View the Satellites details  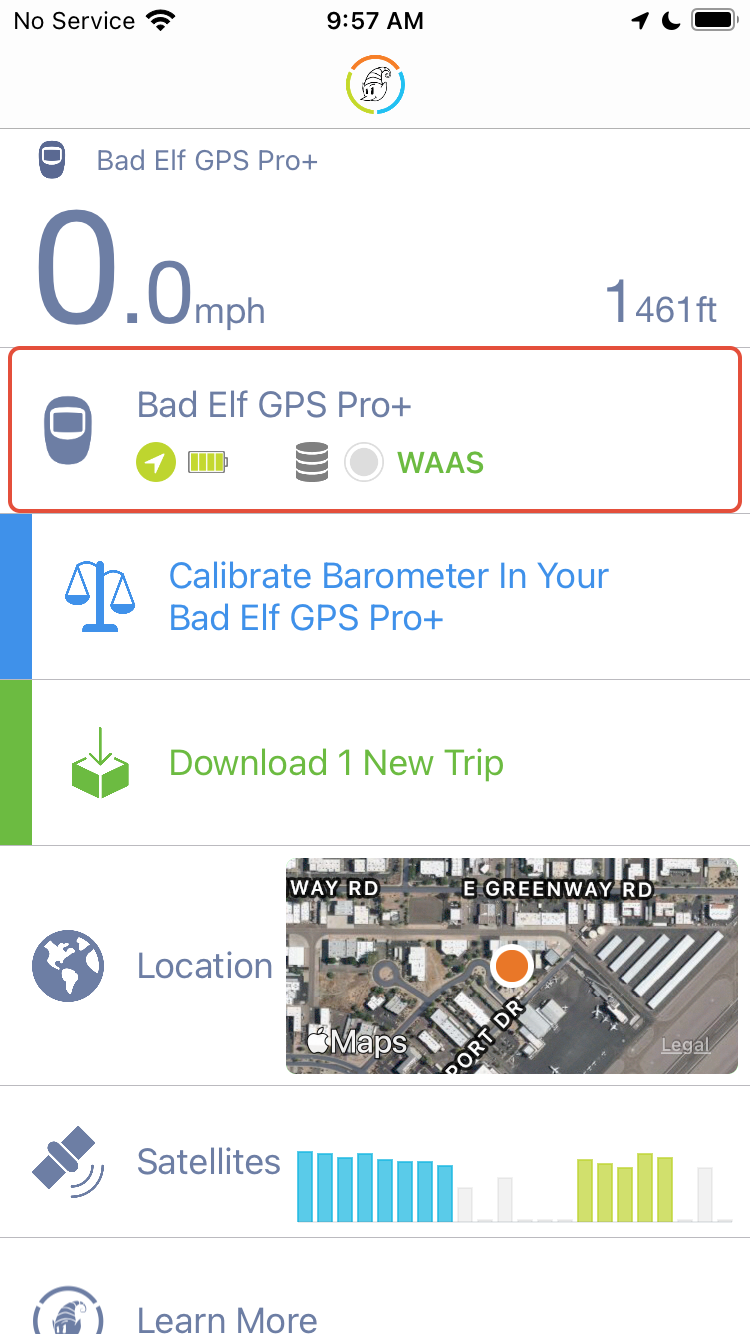(208, 1162)
